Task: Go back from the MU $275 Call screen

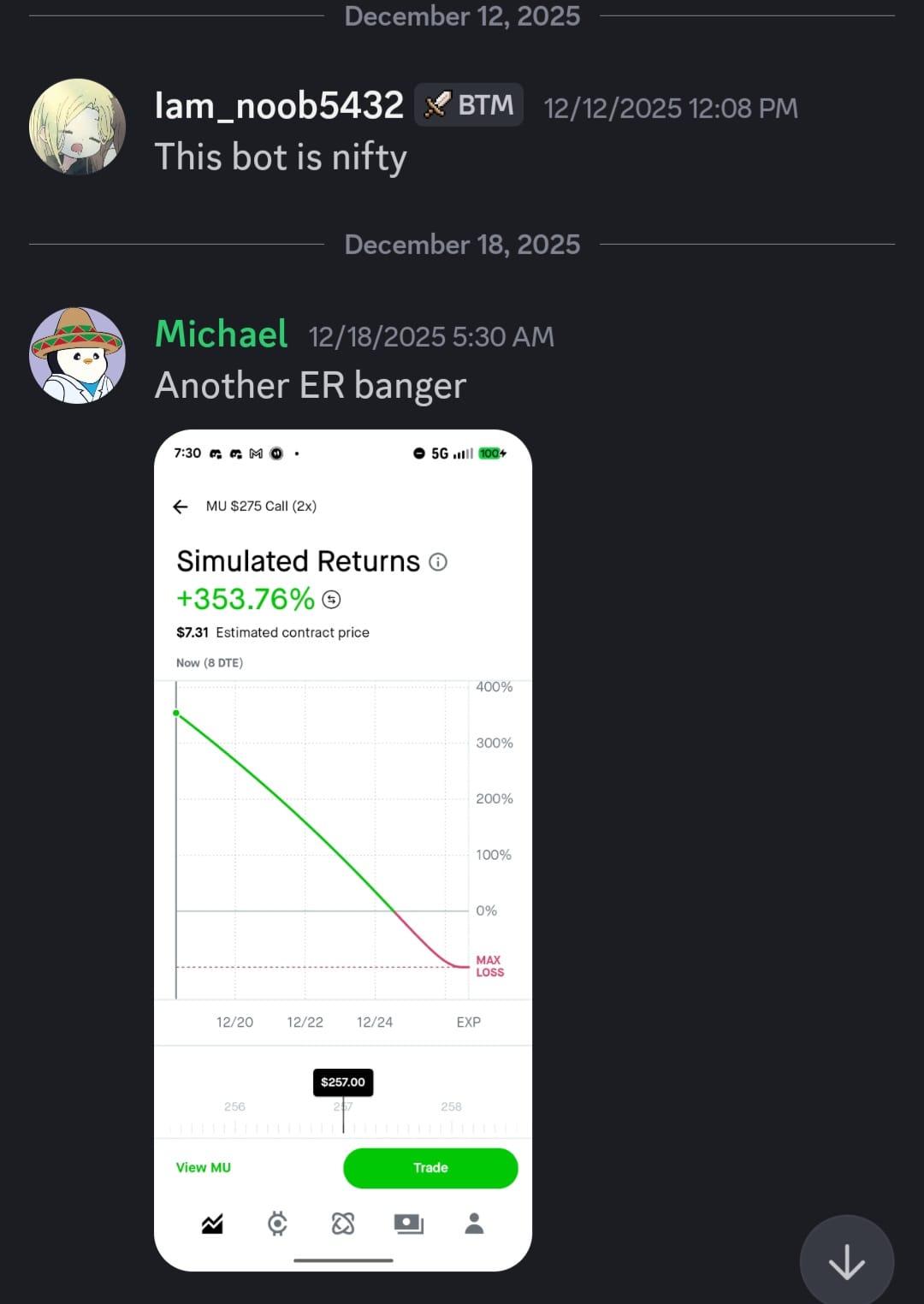Action: tap(181, 507)
